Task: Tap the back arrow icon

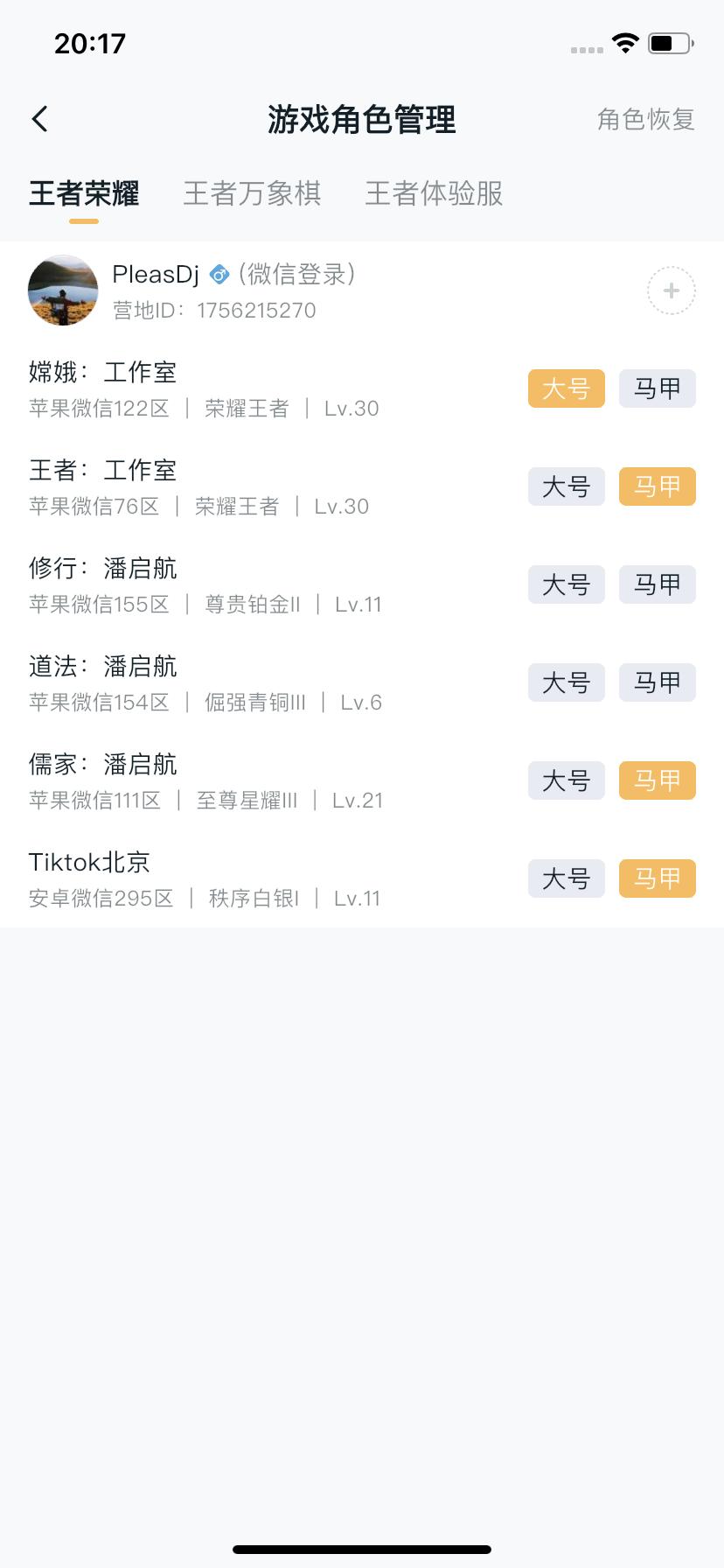Action: click(38, 117)
